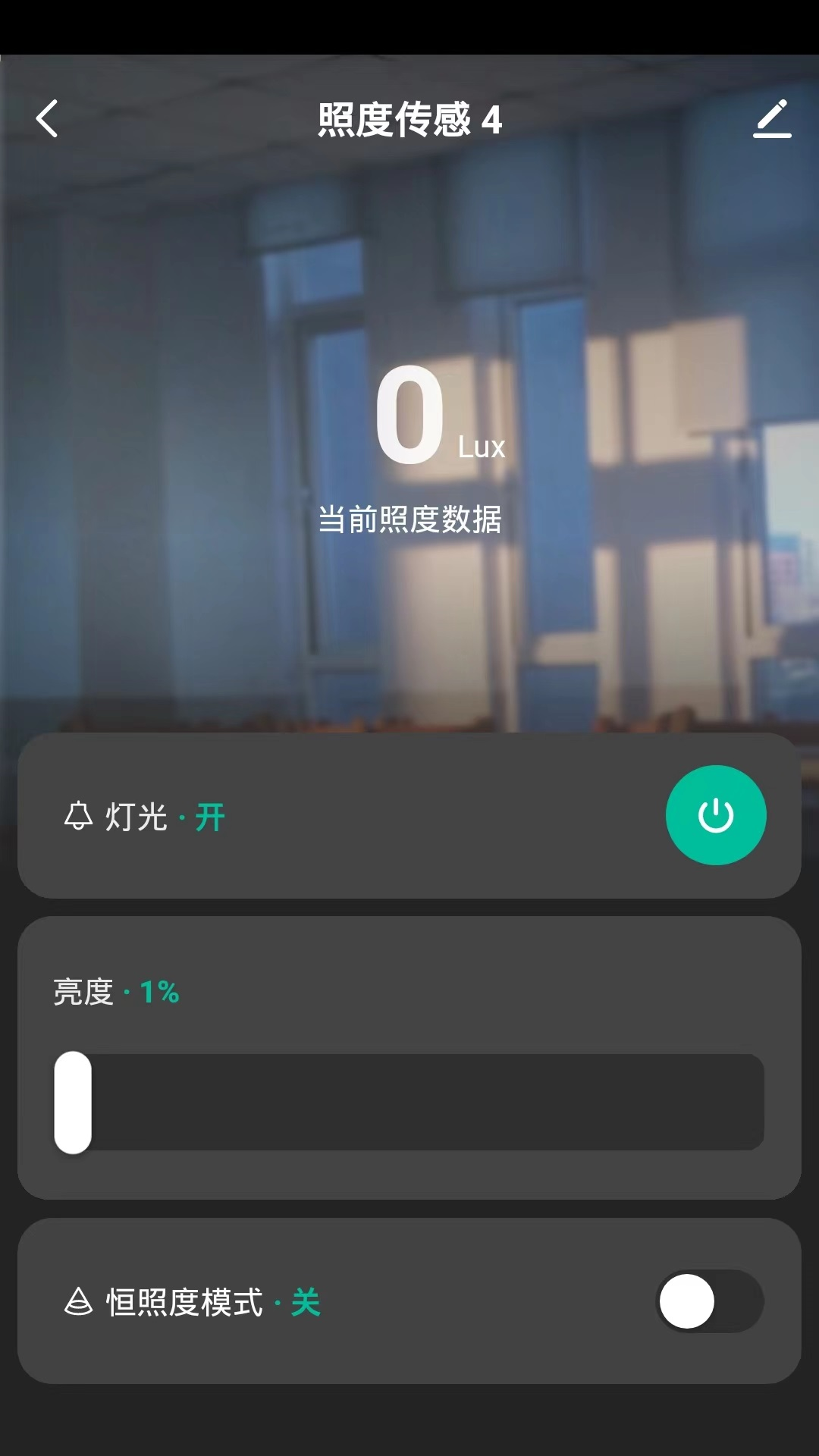Open device settings using top-right edit icon
Image resolution: width=819 pixels, height=1456 pixels.
pos(773,119)
